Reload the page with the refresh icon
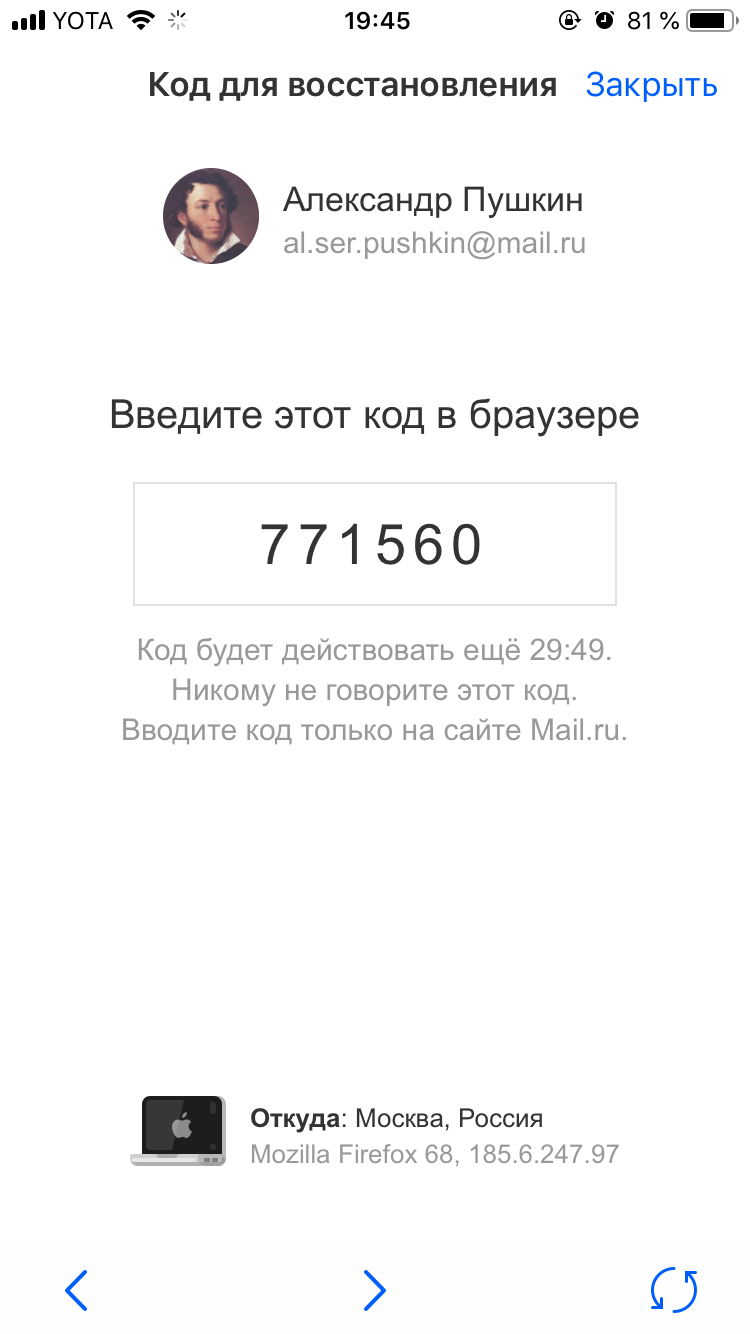 point(674,1290)
